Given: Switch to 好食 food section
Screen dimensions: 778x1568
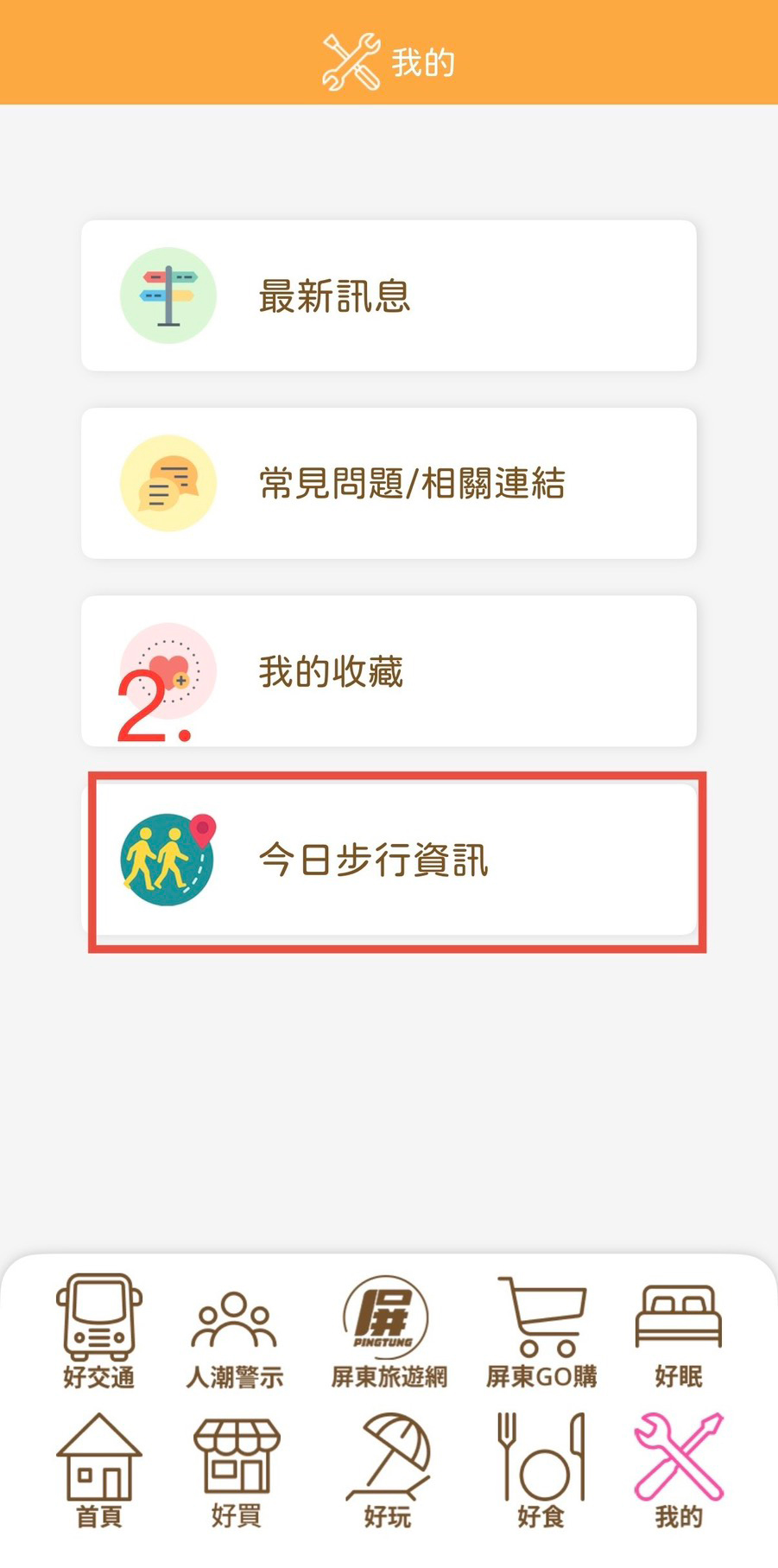Looking at the screenshot, I should [x=541, y=1470].
